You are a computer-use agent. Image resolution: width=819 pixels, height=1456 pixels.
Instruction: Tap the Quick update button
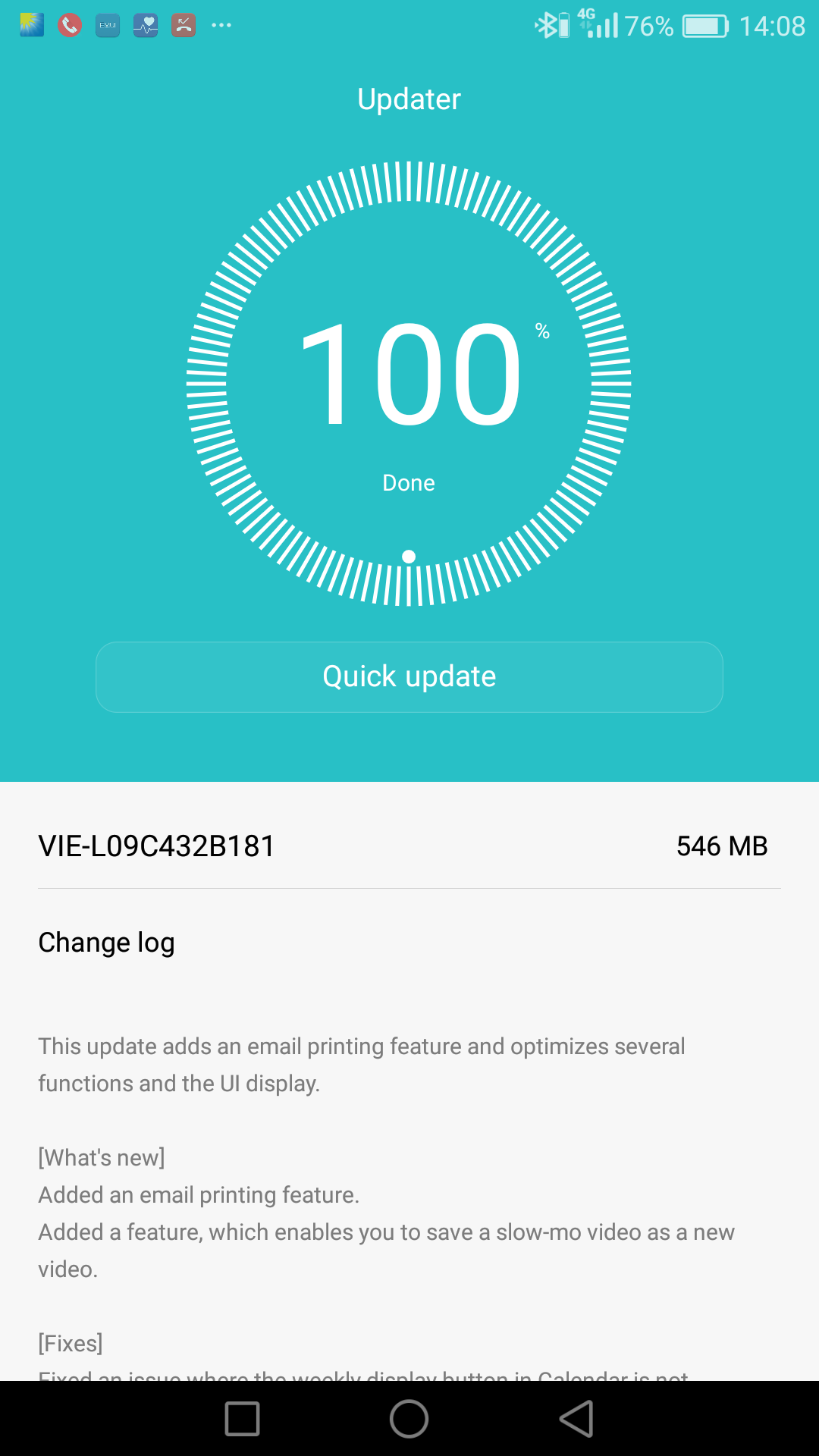[409, 676]
